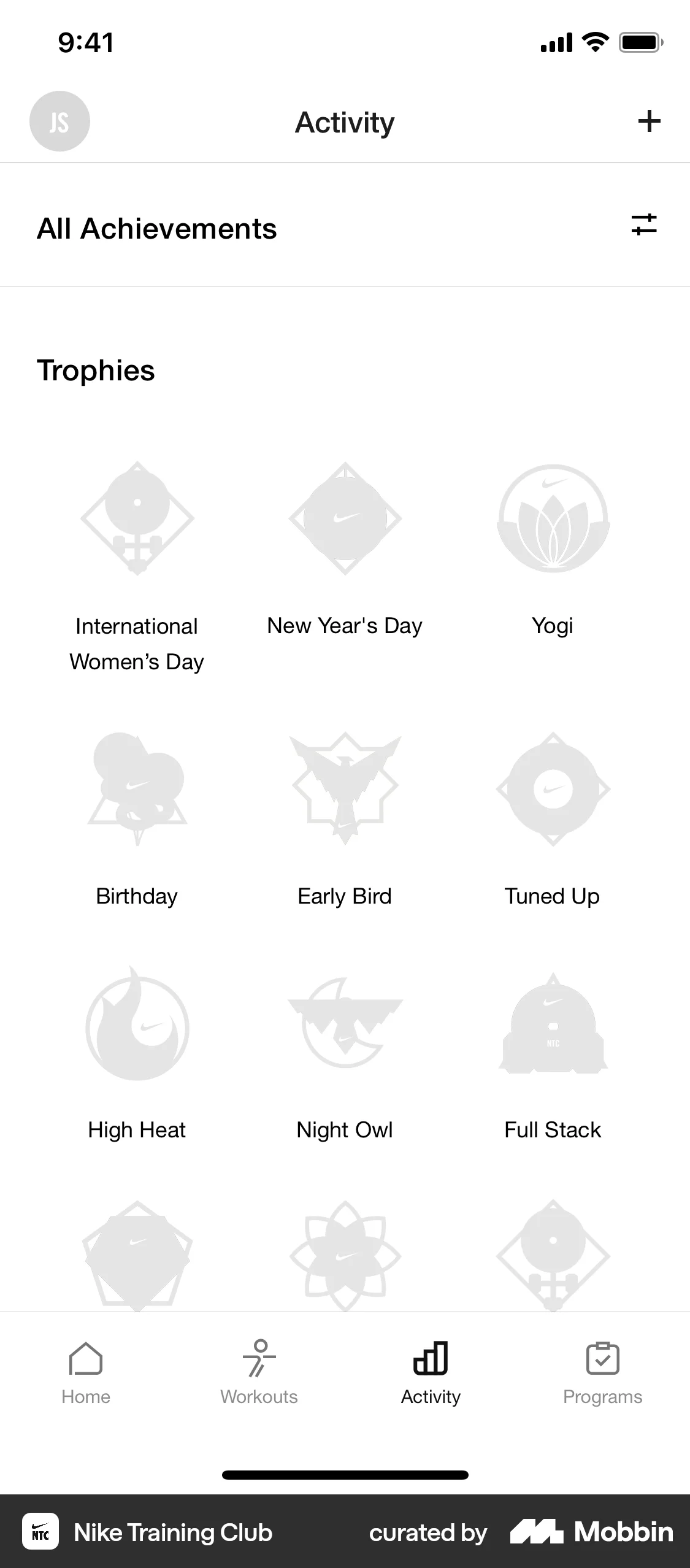
Task: Tap the JS profile avatar
Action: coord(59,121)
